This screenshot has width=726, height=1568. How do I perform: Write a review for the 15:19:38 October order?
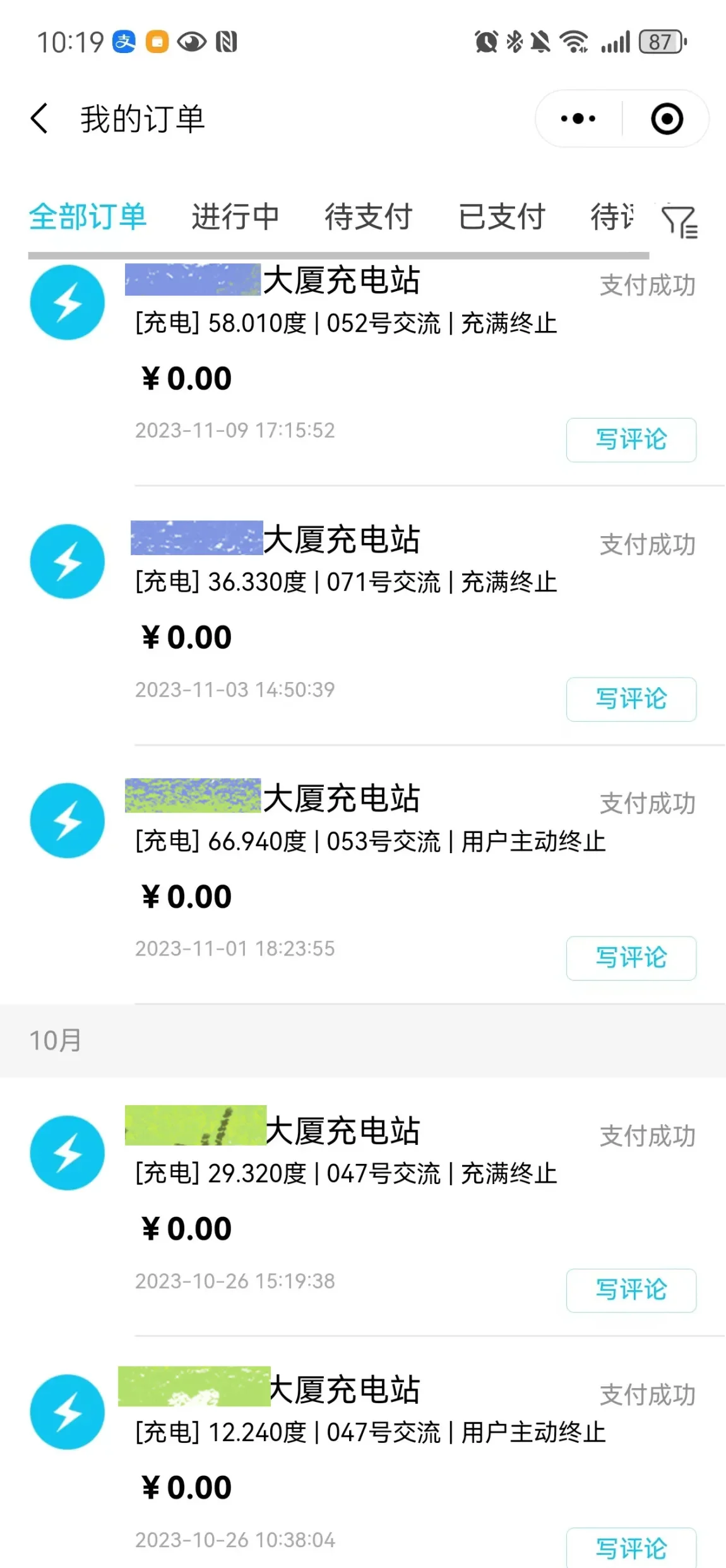pyautogui.click(x=631, y=1290)
